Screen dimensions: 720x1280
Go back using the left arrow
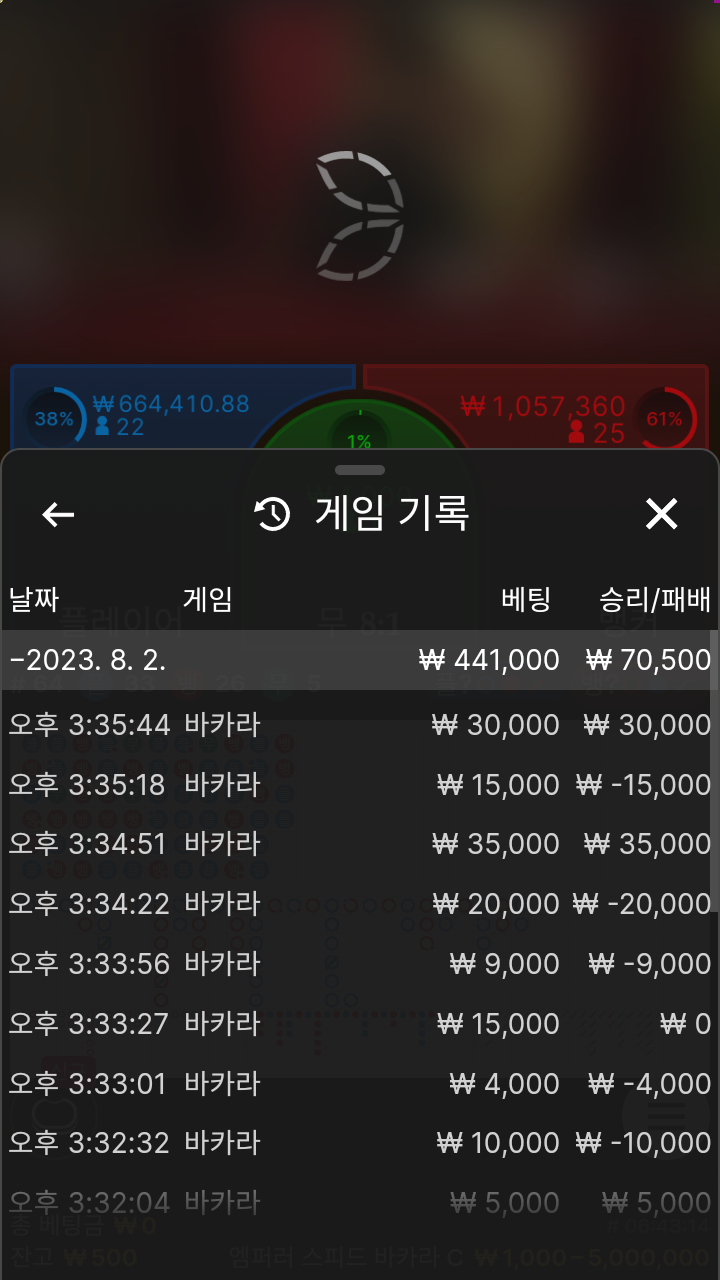click(x=58, y=514)
